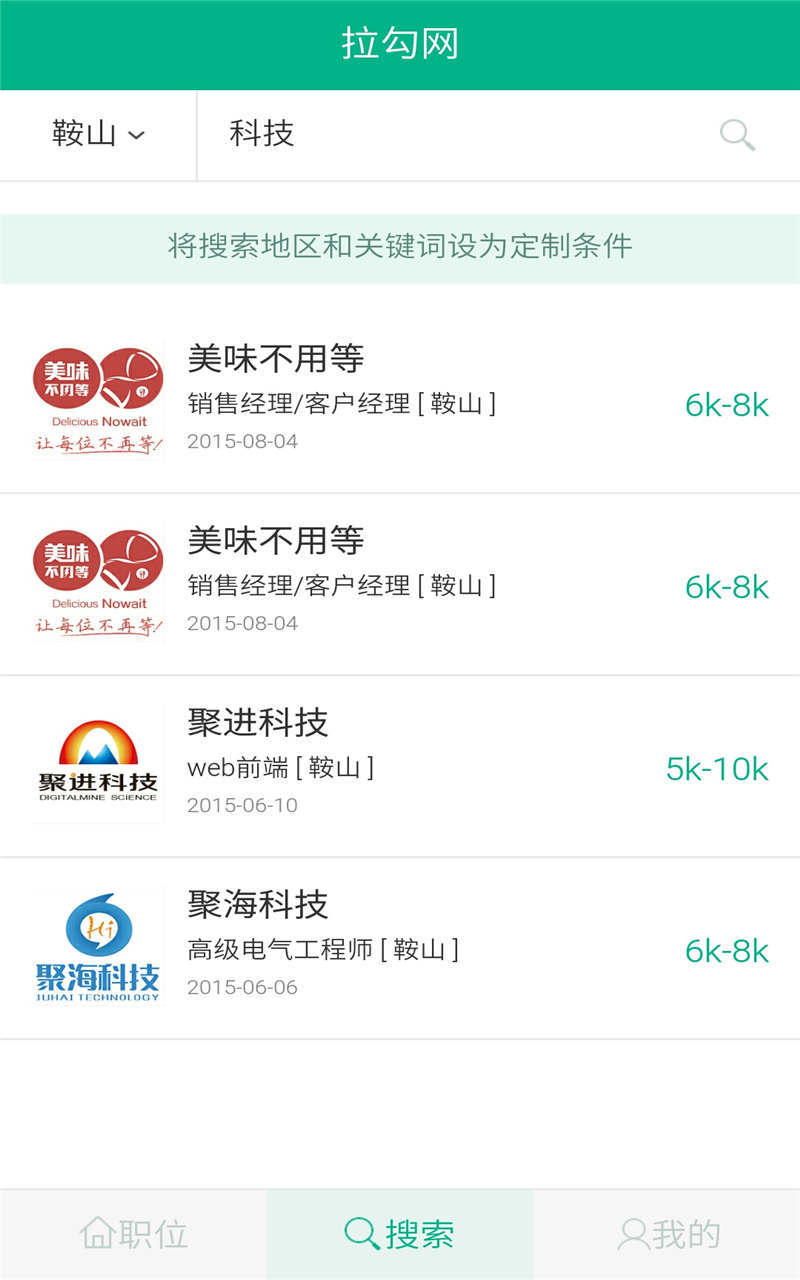Select the 搜索 tab

[400, 1234]
